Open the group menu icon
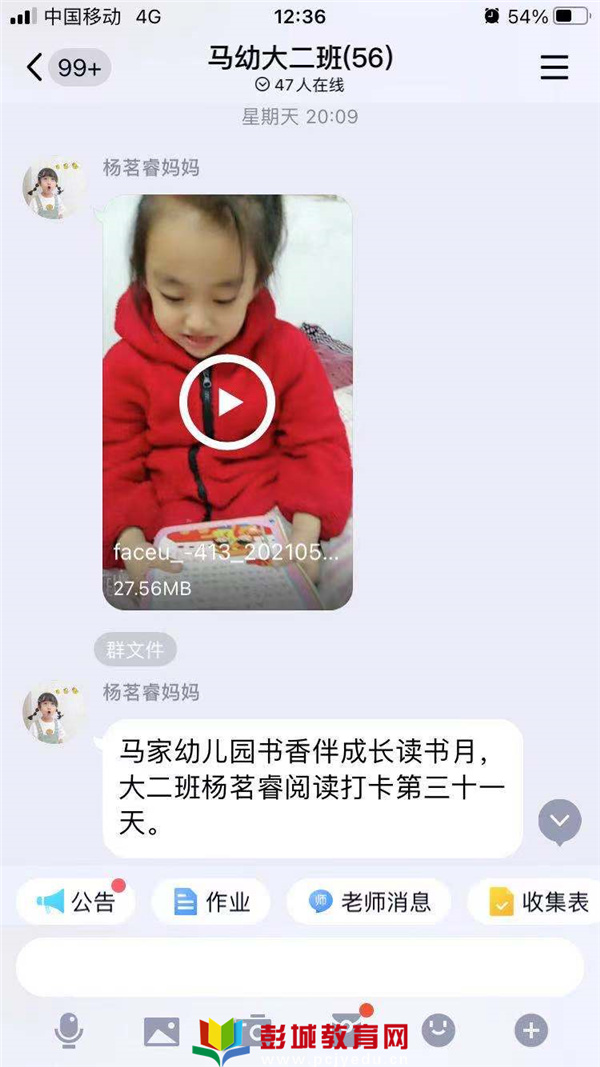 (554, 67)
